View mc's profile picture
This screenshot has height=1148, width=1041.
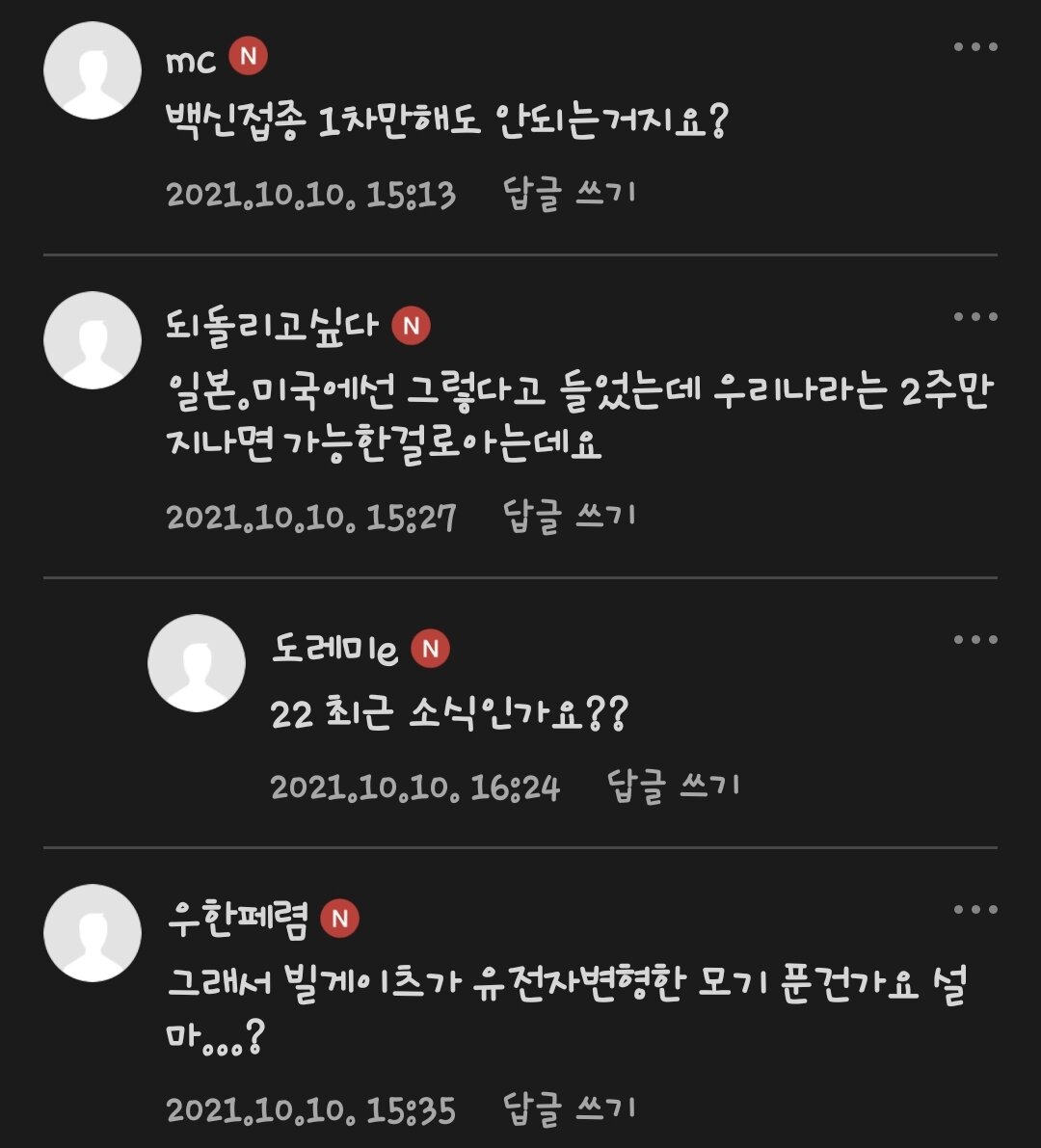pyautogui.click(x=93, y=70)
